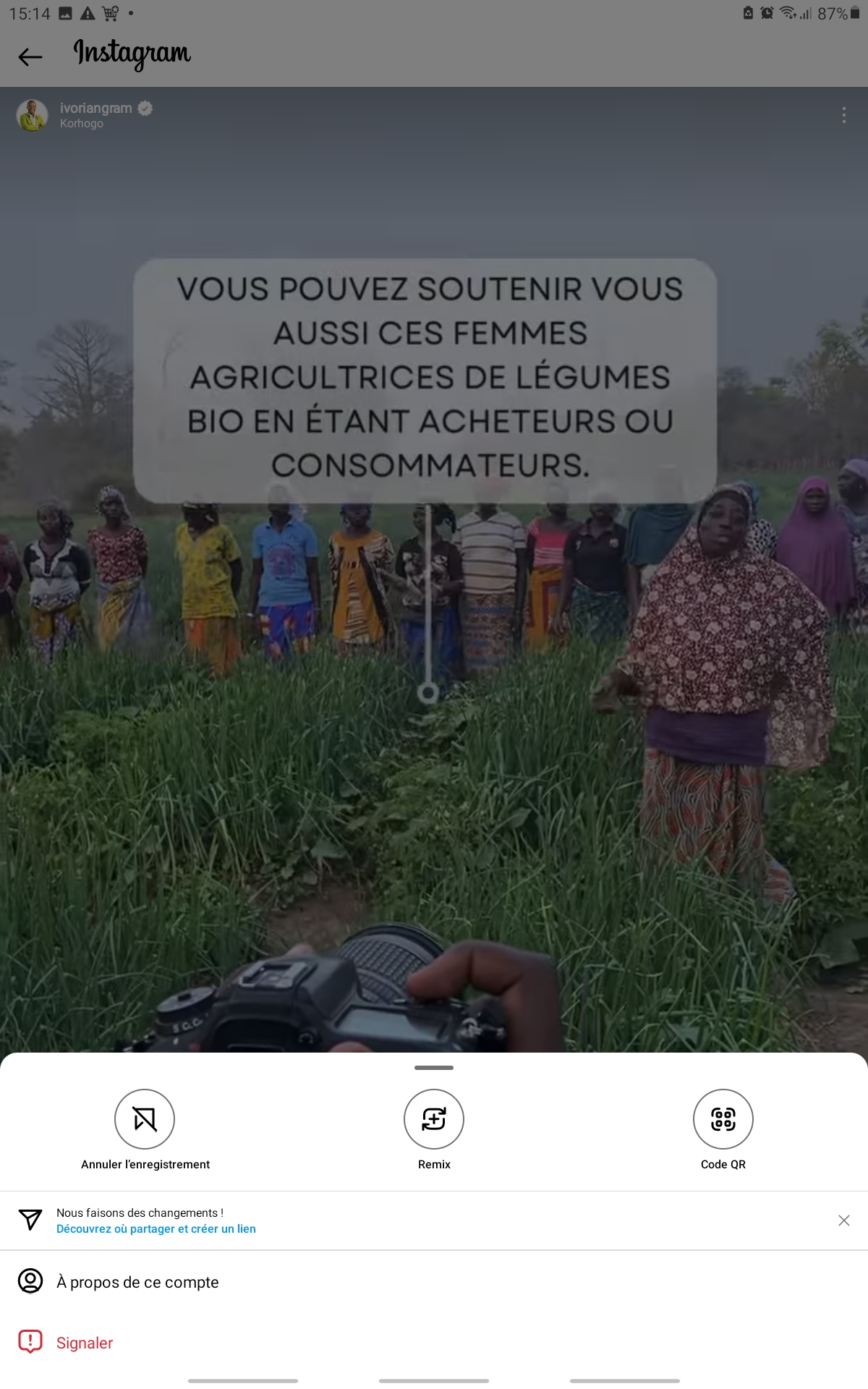Open À propos de ce compte
The width and height of the screenshot is (868, 1389).
137,1282
